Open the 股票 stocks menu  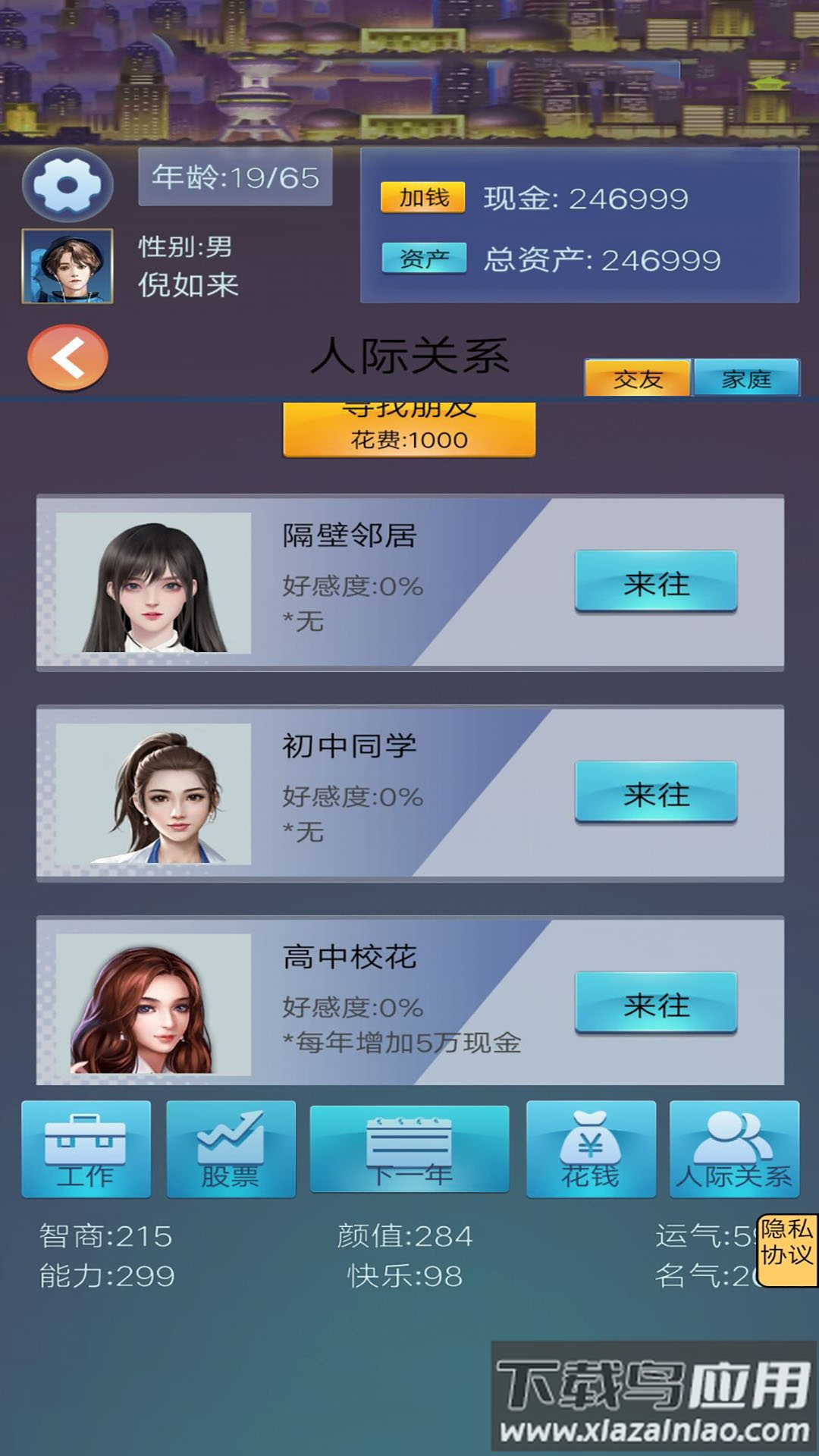pos(231,1150)
